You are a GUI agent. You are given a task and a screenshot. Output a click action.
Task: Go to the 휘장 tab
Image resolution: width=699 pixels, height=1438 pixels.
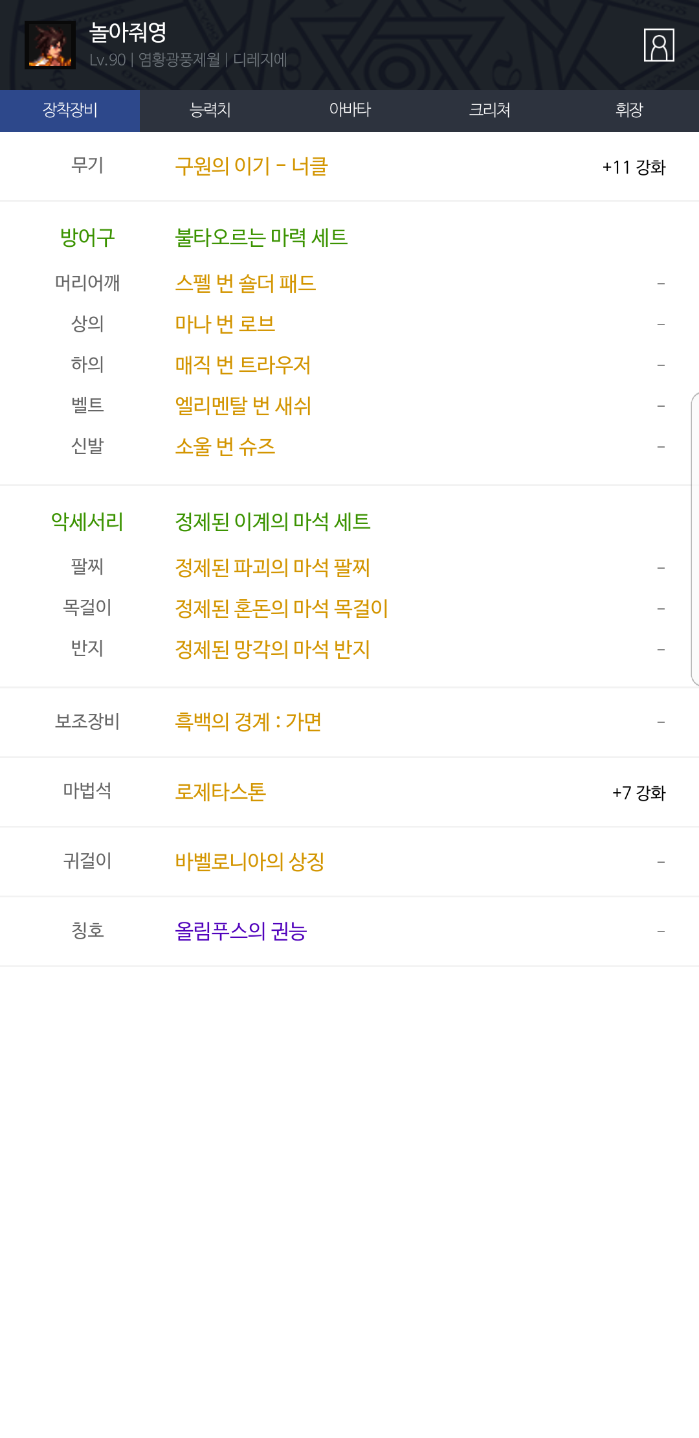click(629, 111)
